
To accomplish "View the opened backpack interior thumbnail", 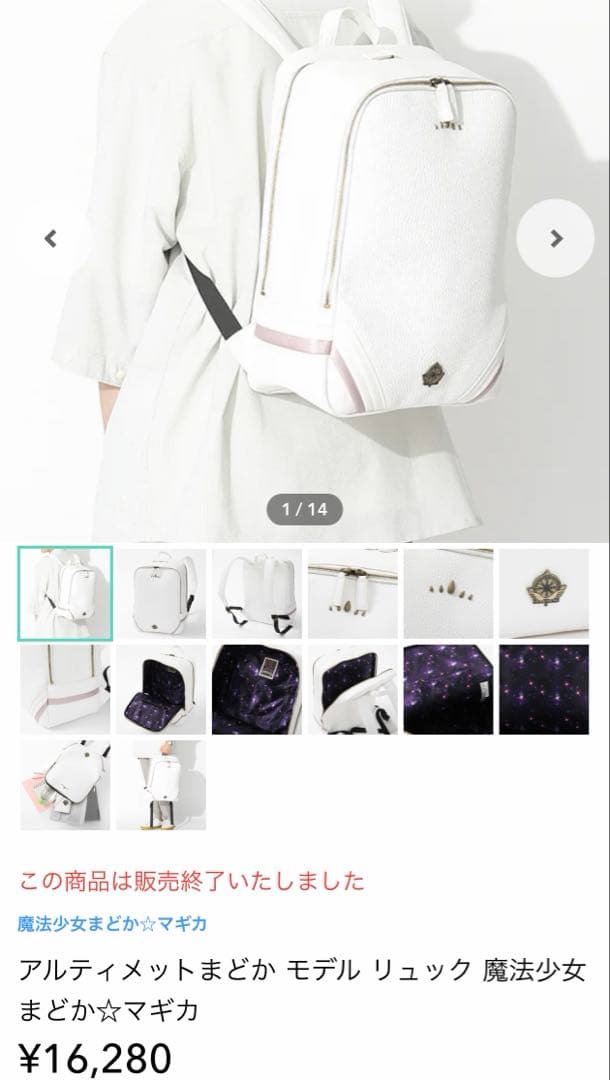I will [161, 690].
